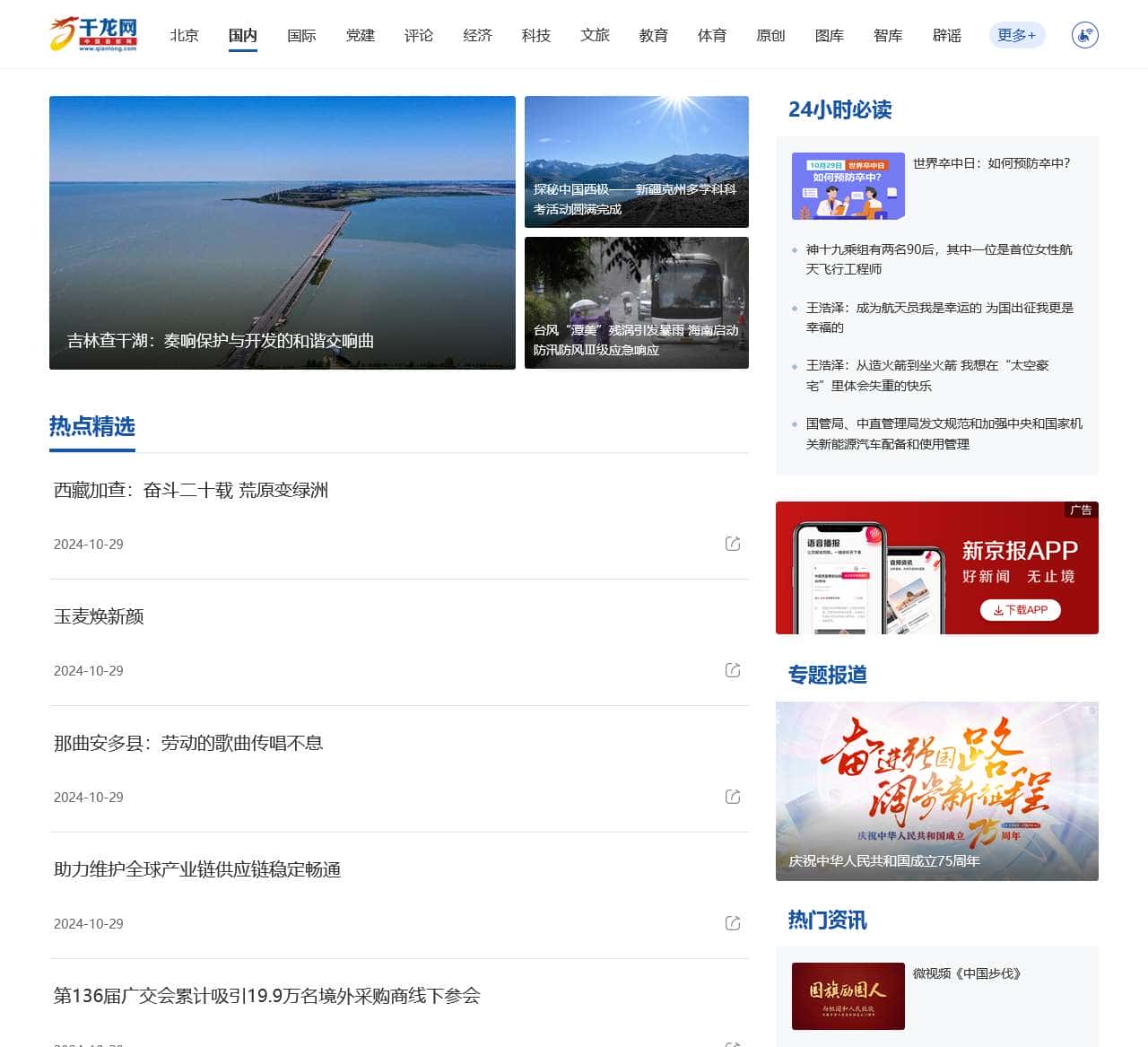Switch to the 北京 tab
This screenshot has width=1148, height=1047.
pos(184,35)
